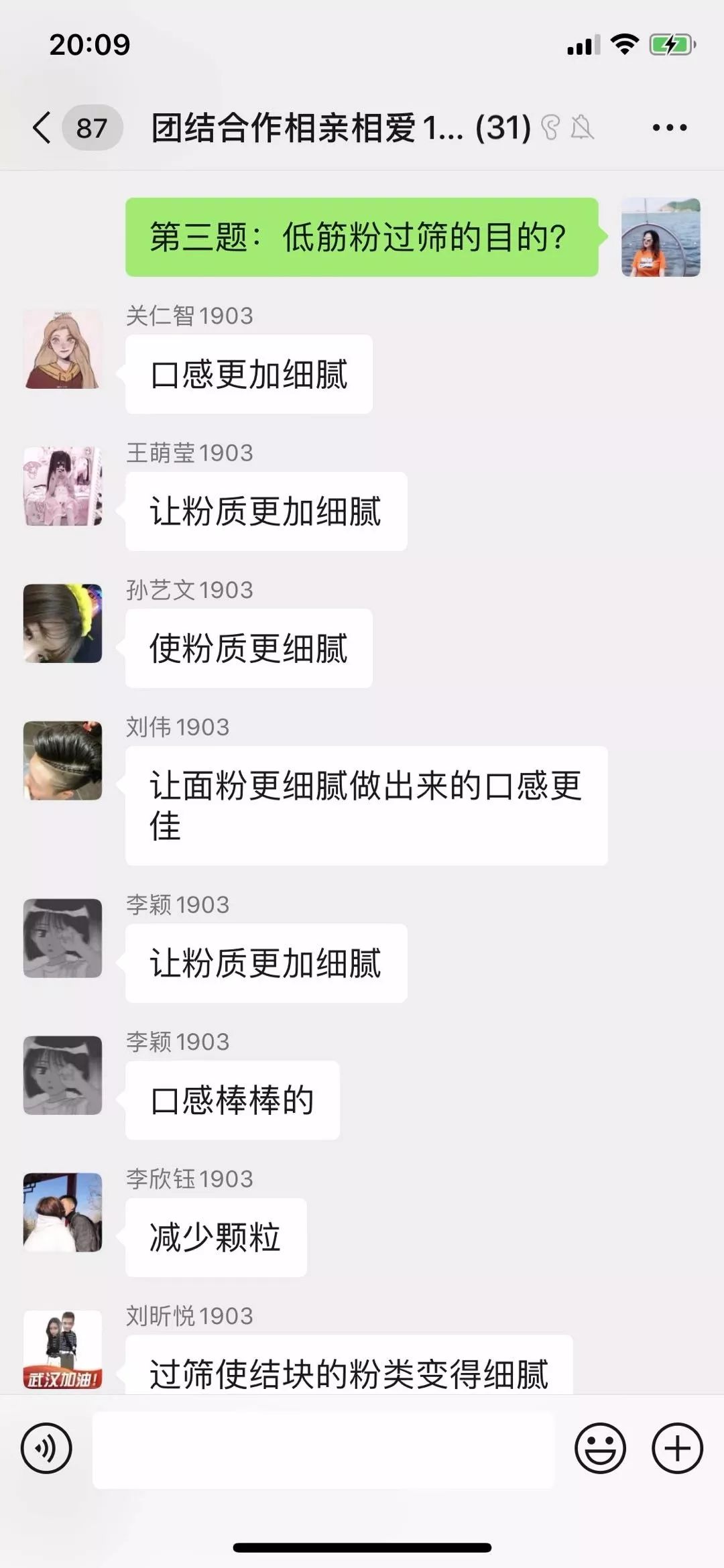724x1568 pixels.
Task: Open the group chat options menu
Action: click(x=669, y=127)
